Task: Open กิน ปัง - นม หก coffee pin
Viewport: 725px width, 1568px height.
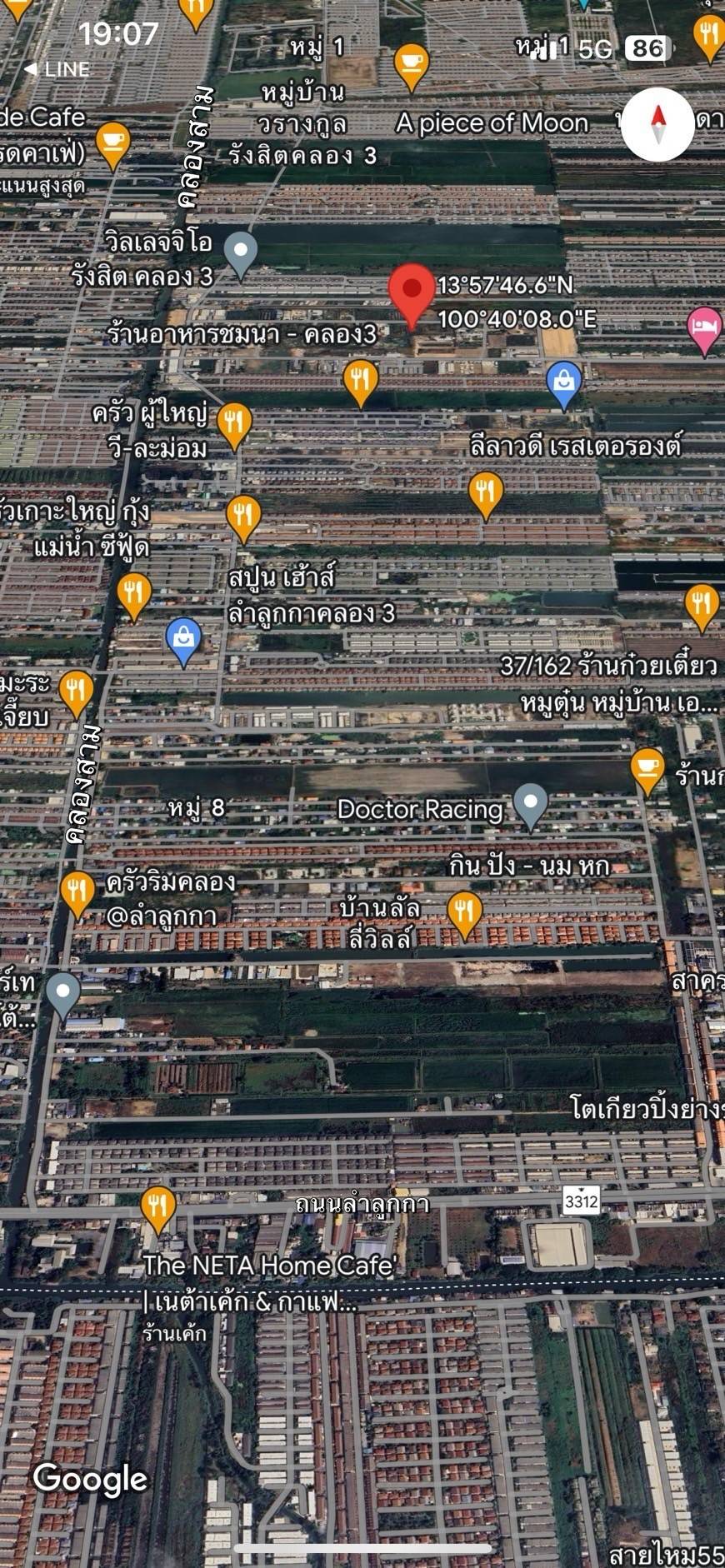Action: (x=647, y=767)
